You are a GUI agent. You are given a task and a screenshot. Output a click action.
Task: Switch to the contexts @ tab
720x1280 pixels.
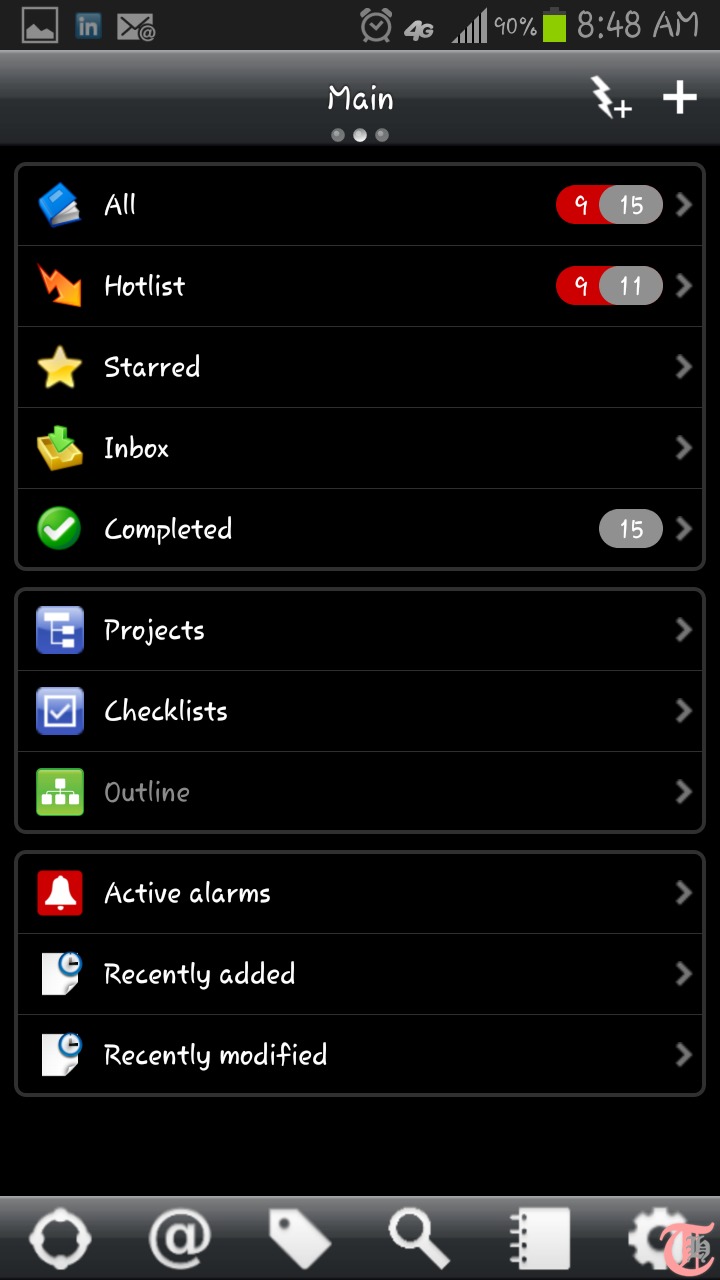[x=180, y=1240]
